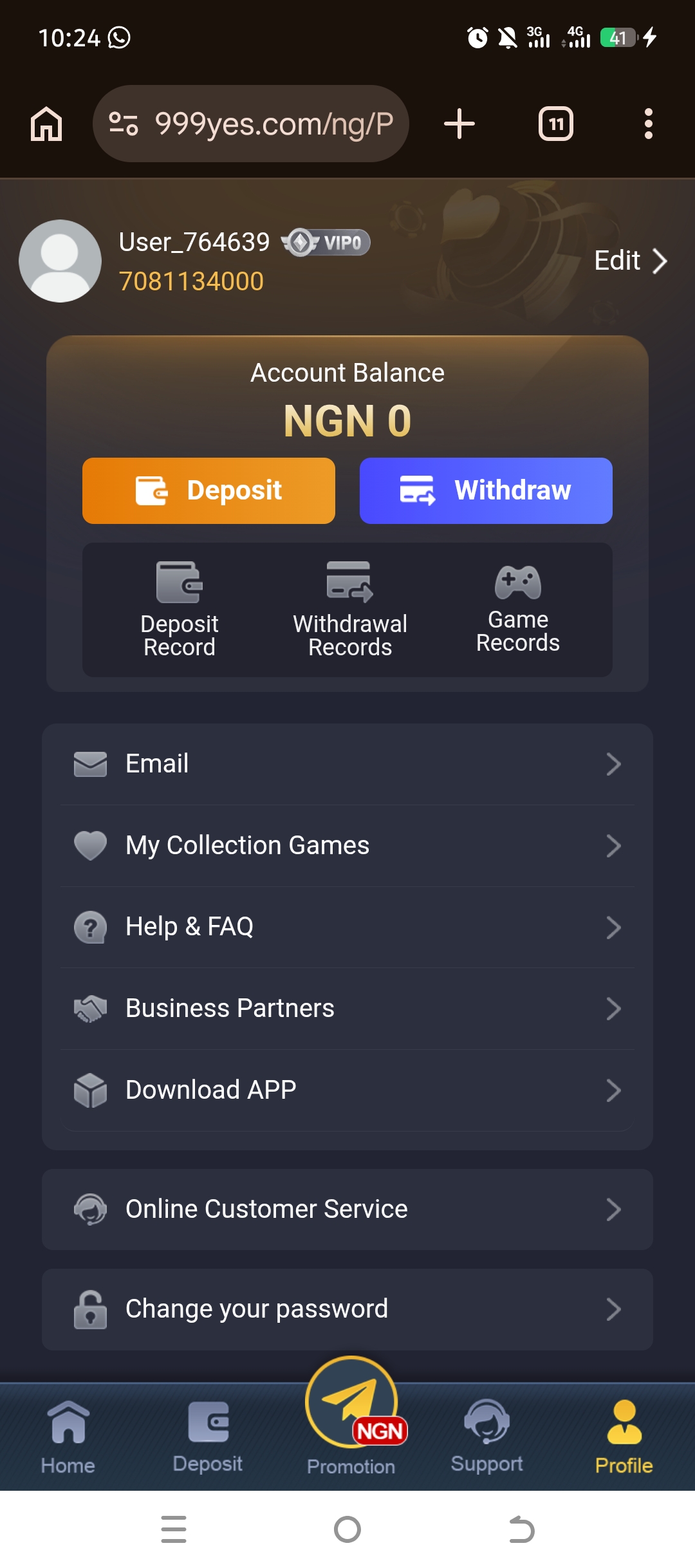Image resolution: width=695 pixels, height=1568 pixels.
Task: Tap the blue Withdraw button
Action: (486, 490)
